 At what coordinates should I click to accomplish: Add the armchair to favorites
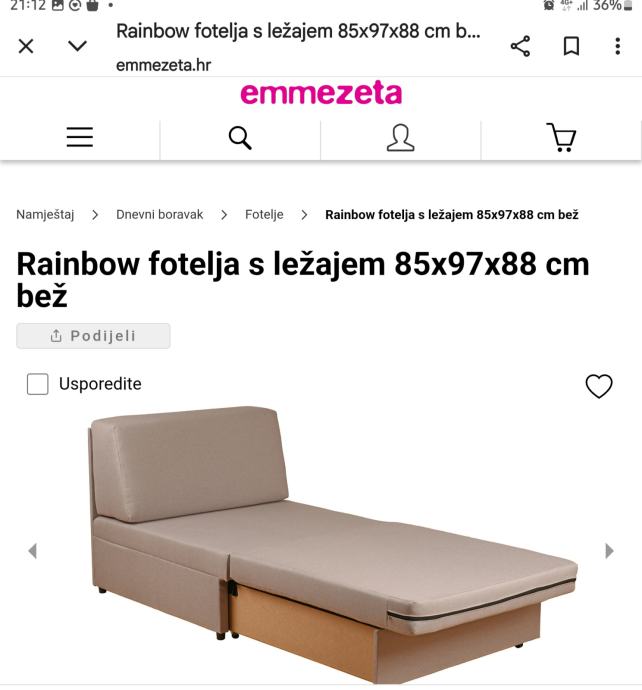598,386
